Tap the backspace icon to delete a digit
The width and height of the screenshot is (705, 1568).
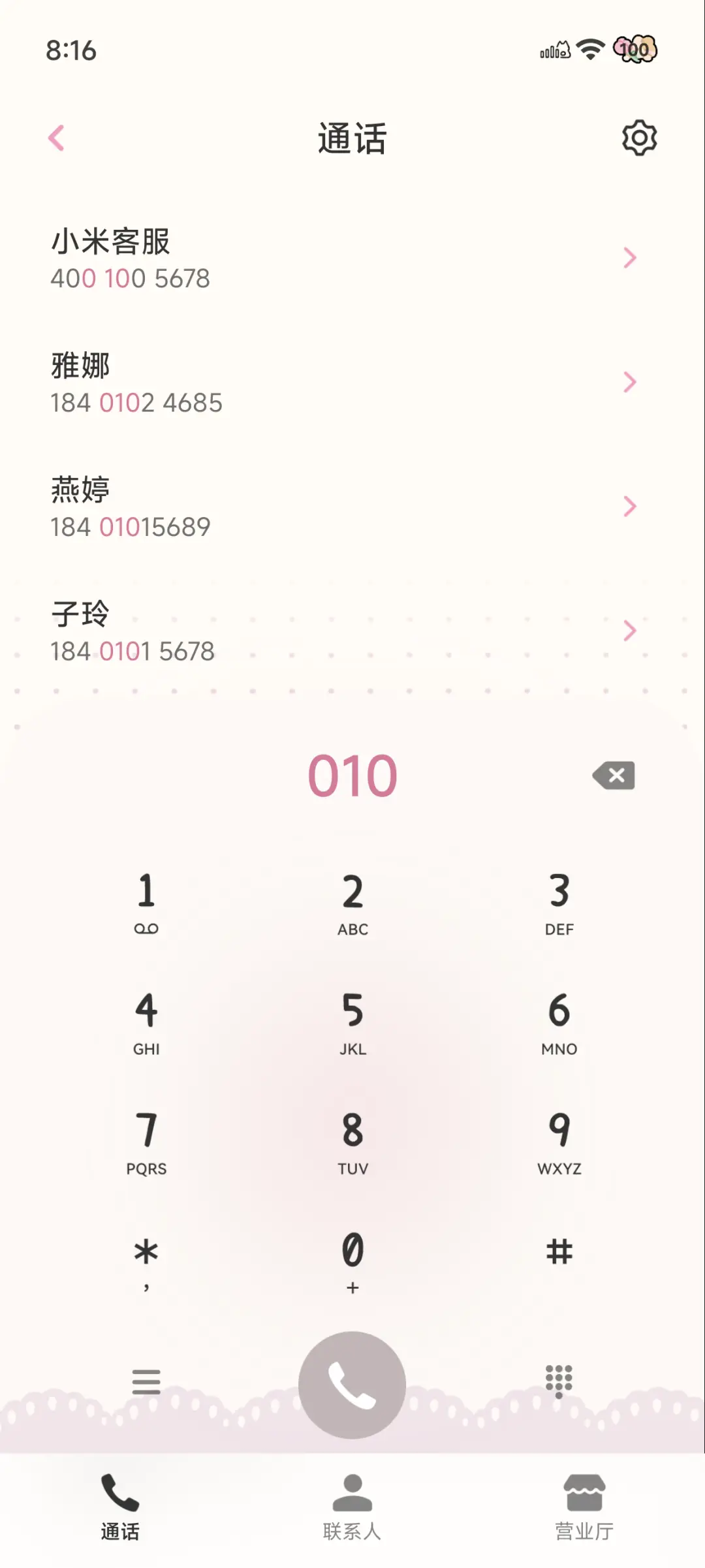(x=612, y=776)
